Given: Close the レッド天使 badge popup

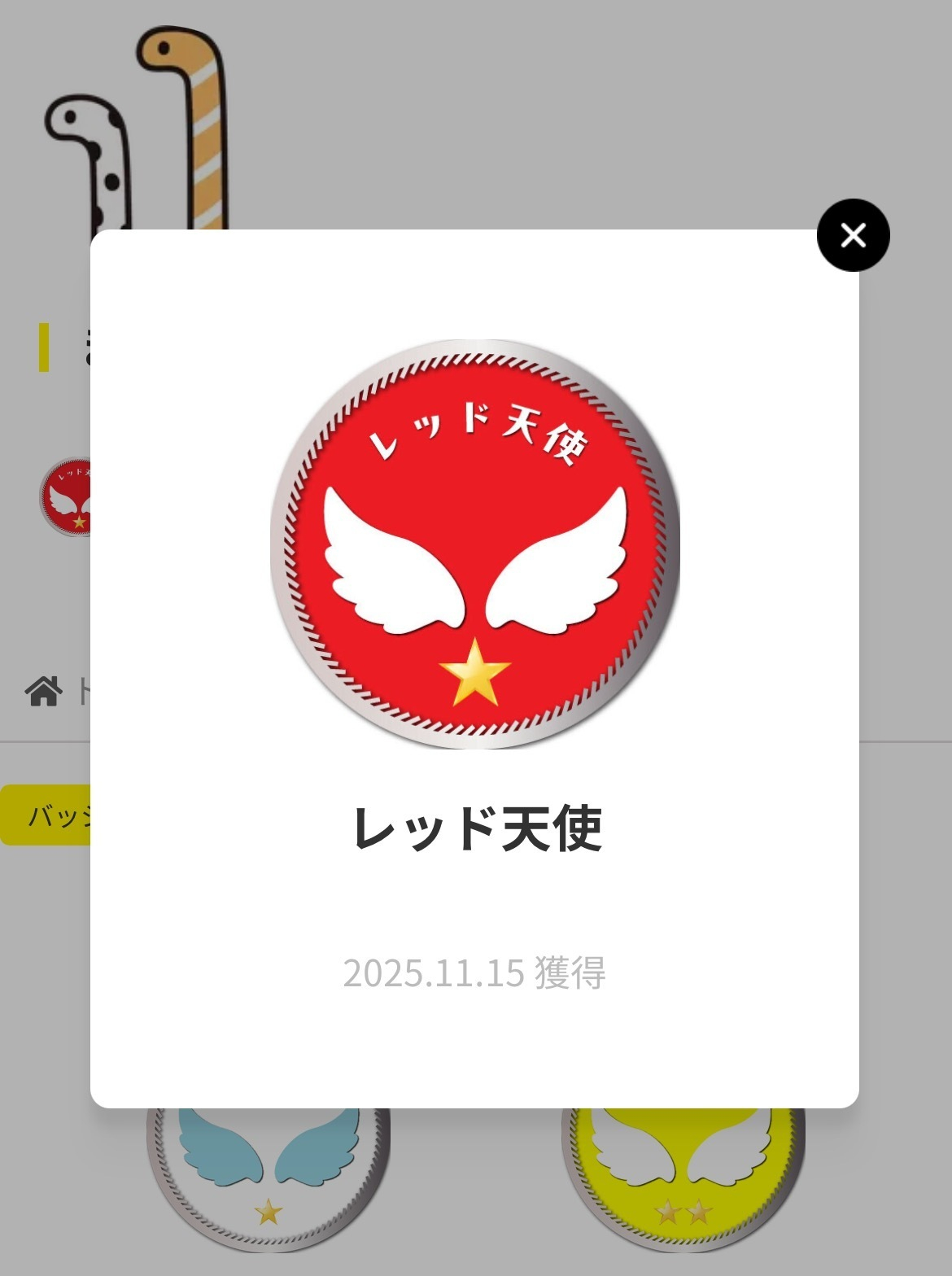Looking at the screenshot, I should point(853,235).
